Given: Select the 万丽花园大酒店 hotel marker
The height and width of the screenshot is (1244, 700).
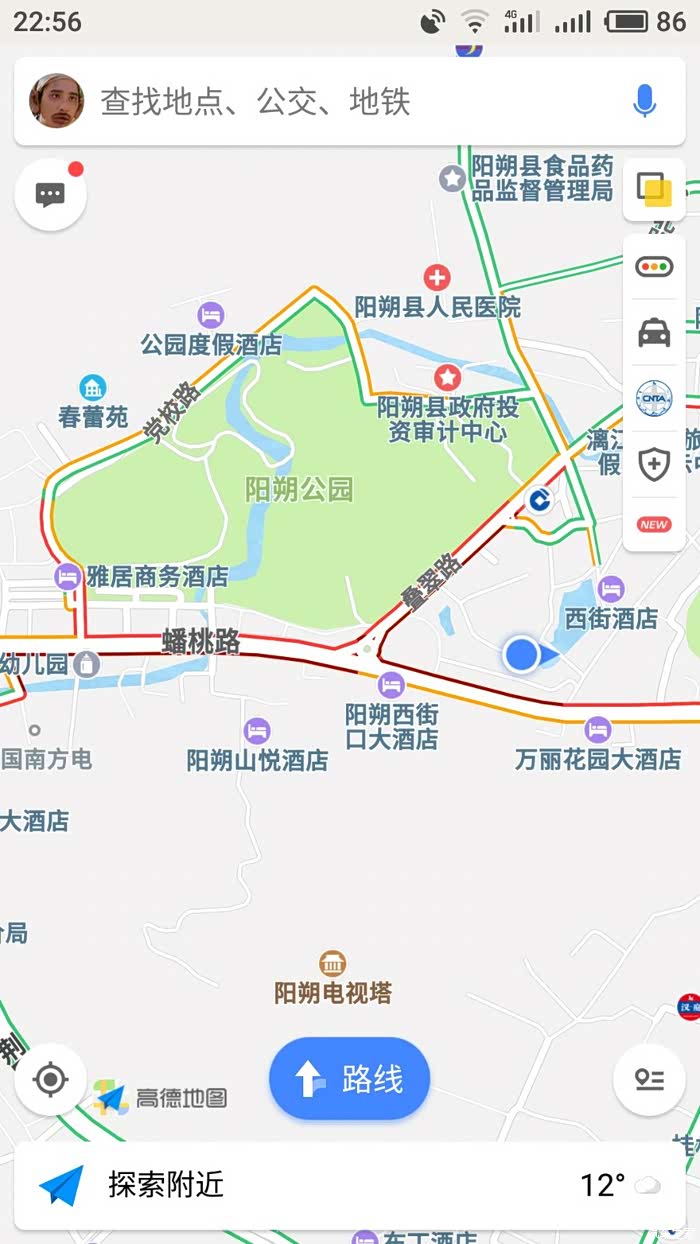Looking at the screenshot, I should [x=598, y=730].
